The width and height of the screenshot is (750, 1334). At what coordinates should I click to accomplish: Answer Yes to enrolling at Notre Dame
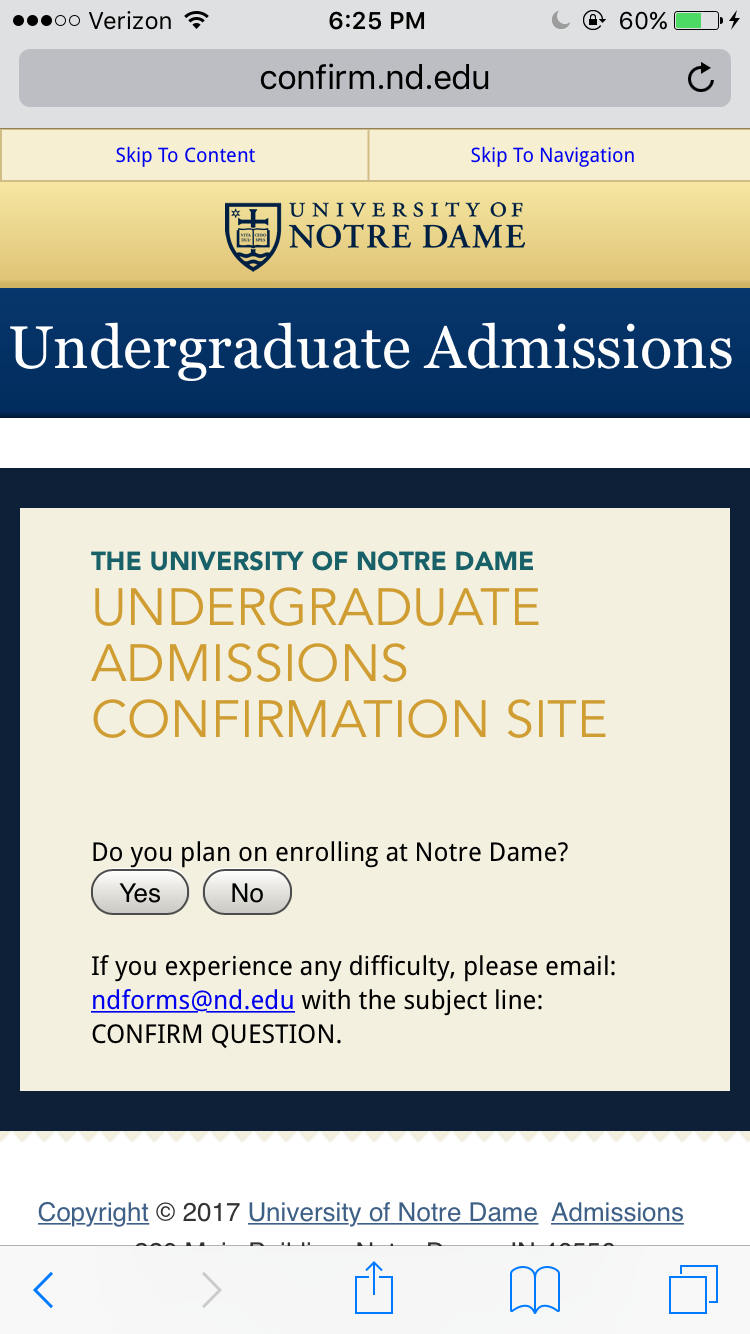140,893
